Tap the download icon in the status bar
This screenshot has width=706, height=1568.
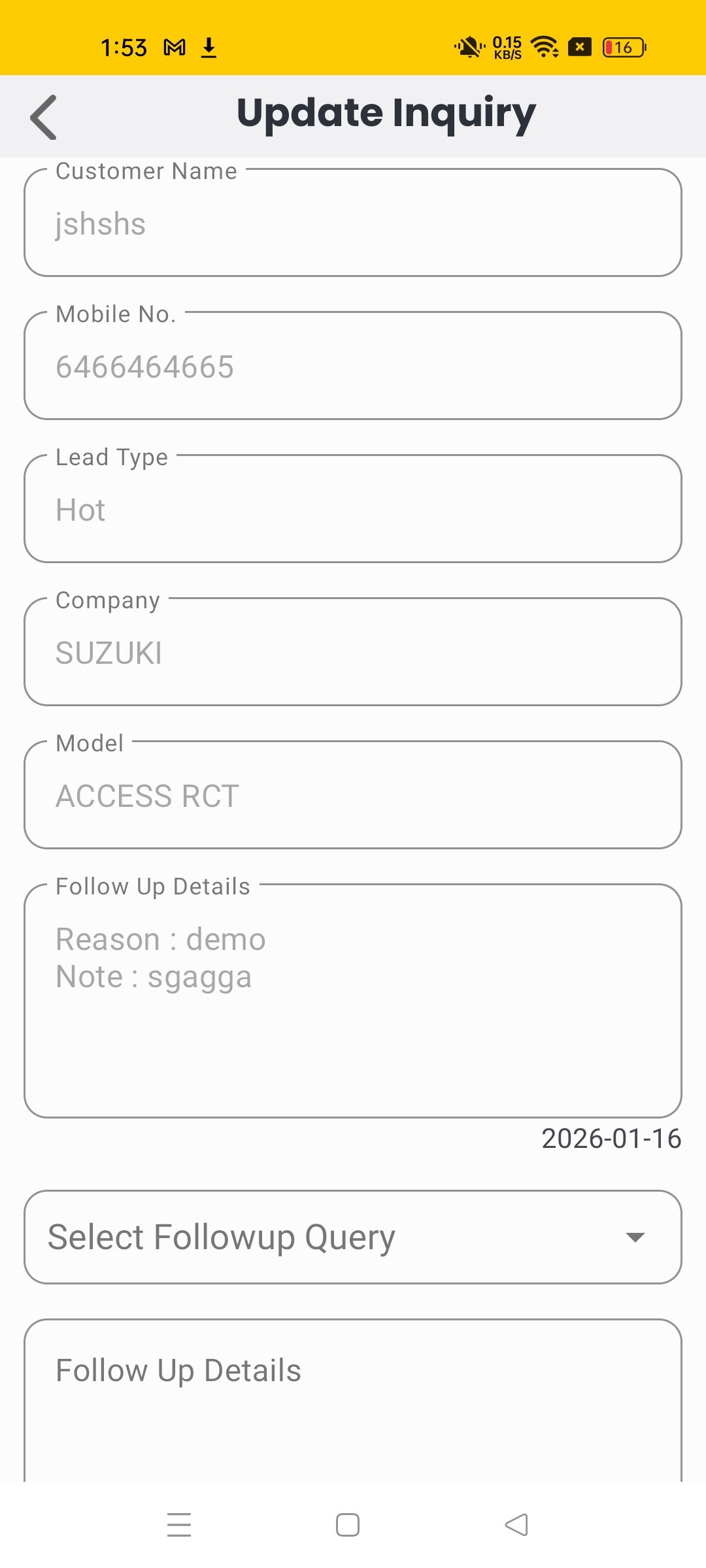click(x=209, y=46)
